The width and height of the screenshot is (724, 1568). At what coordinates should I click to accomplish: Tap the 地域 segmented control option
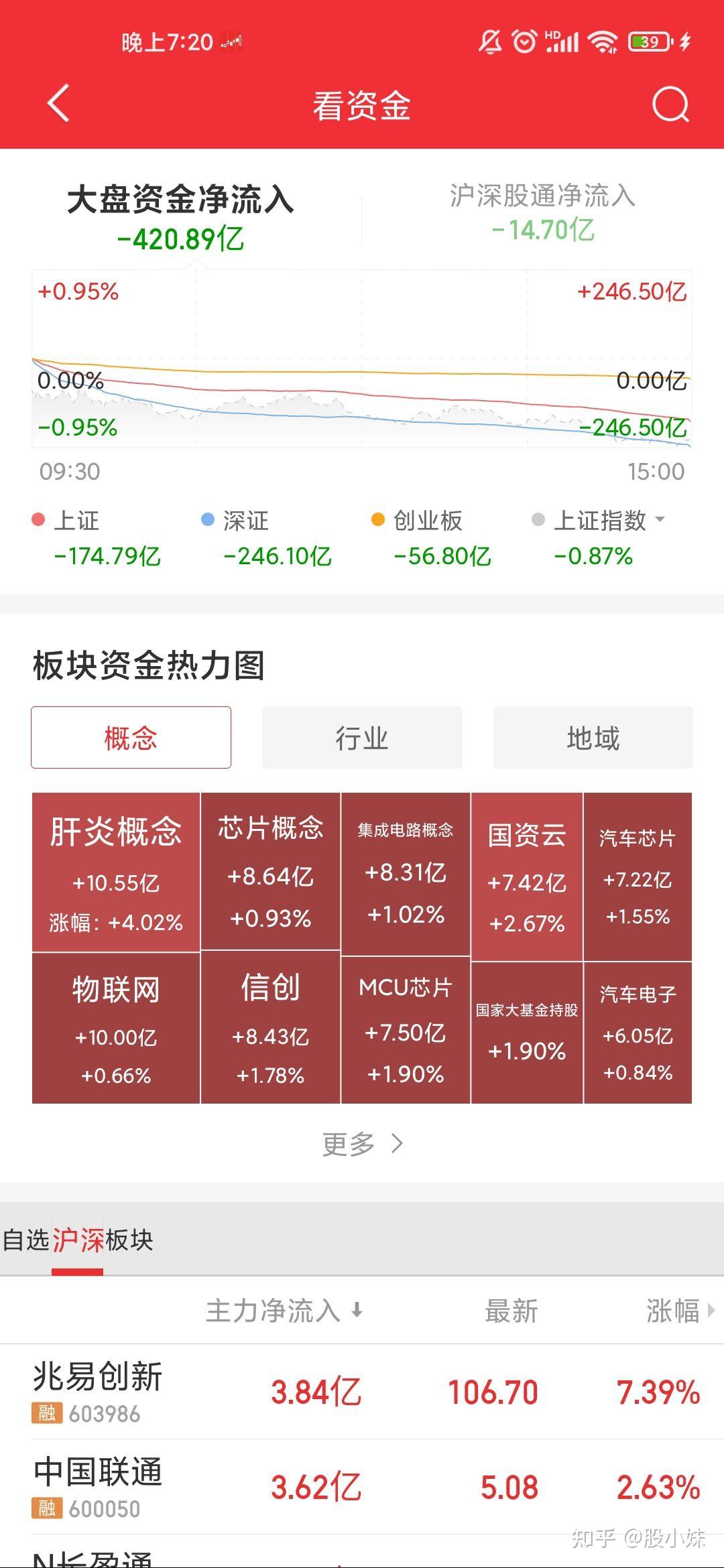pos(593,737)
